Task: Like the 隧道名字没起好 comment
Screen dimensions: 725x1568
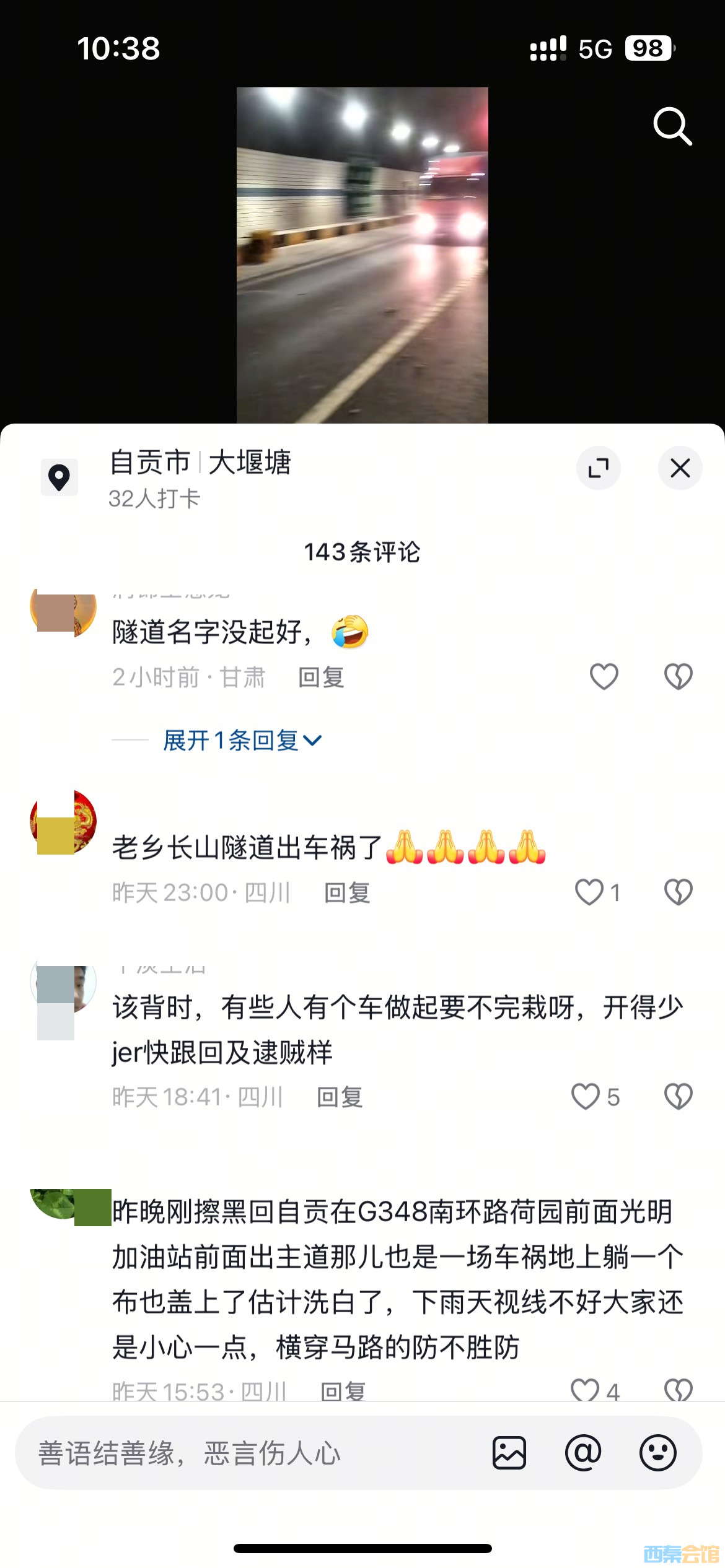Action: tap(604, 676)
